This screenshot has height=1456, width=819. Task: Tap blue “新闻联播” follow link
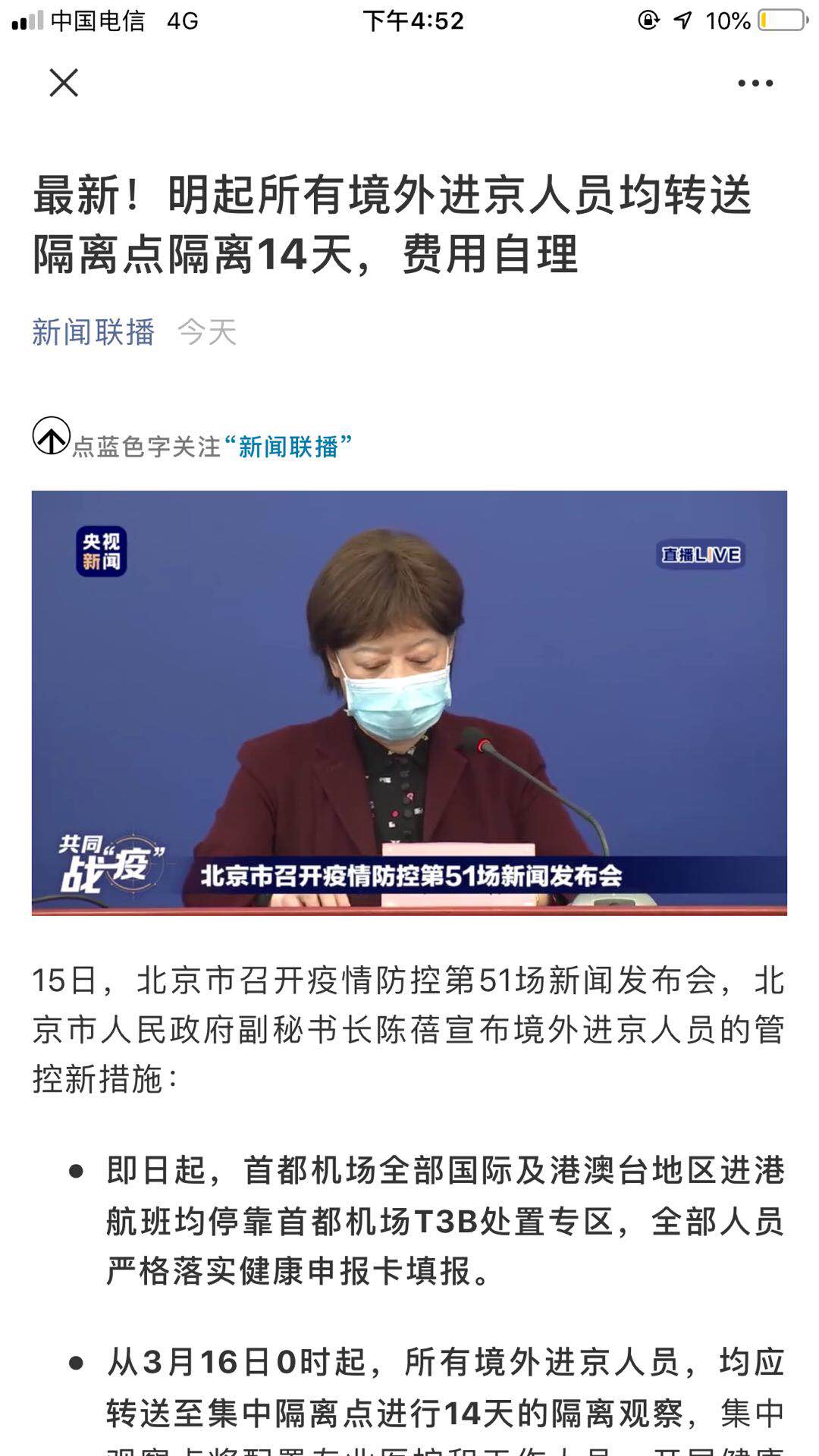click(x=289, y=447)
